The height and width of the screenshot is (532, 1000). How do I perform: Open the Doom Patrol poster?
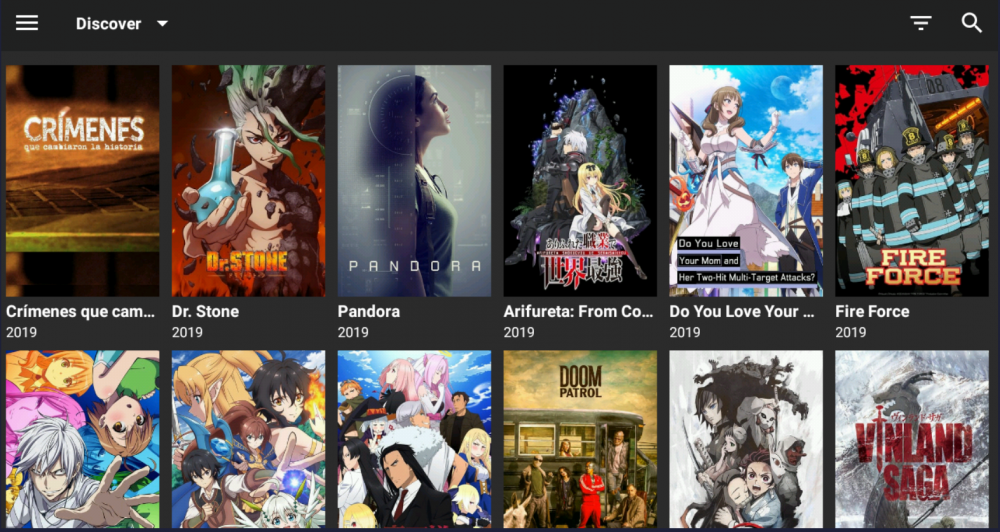580,440
